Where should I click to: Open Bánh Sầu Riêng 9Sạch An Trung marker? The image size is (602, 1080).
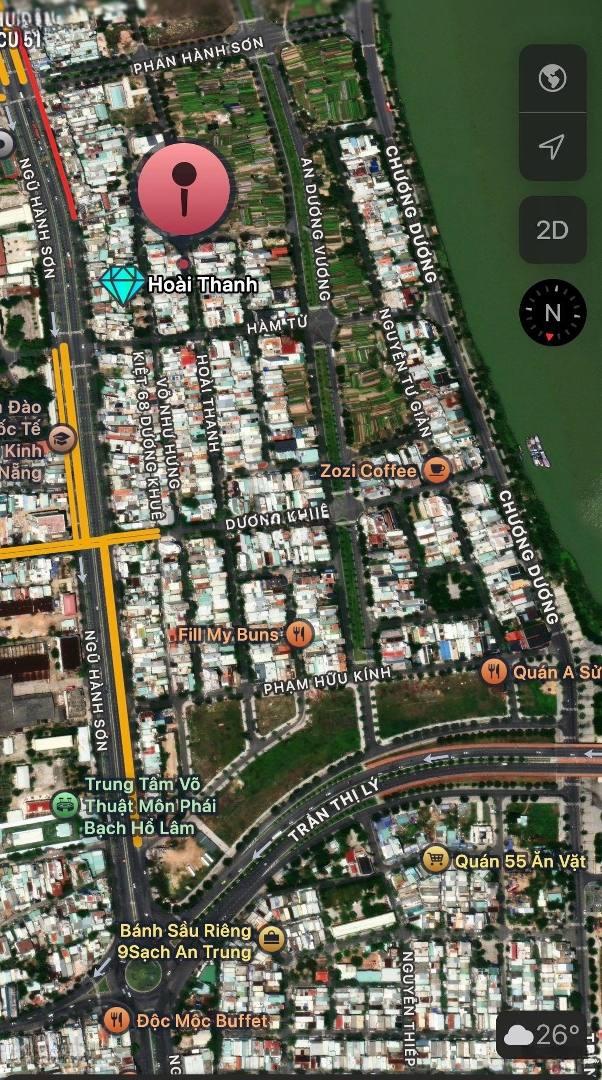(x=271, y=938)
